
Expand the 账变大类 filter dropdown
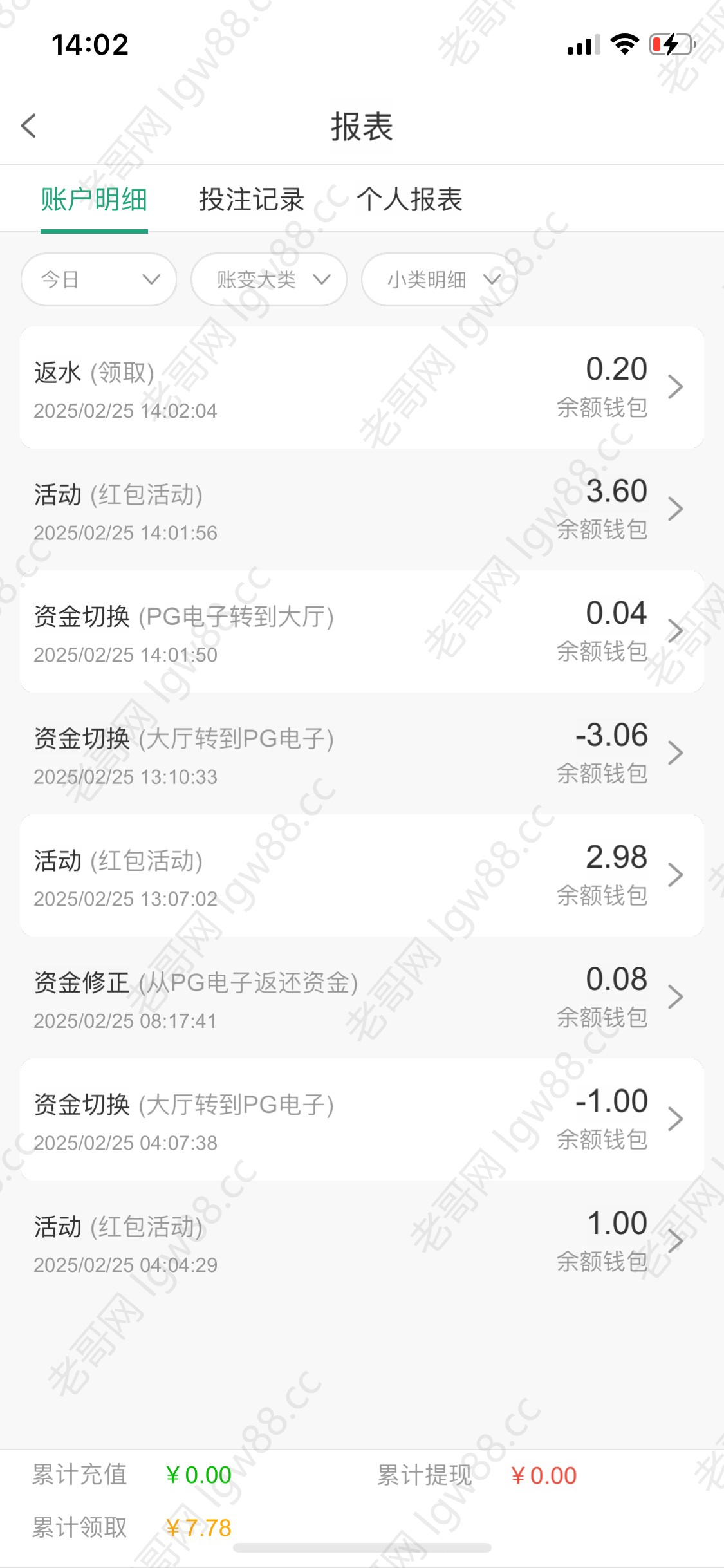point(269,279)
